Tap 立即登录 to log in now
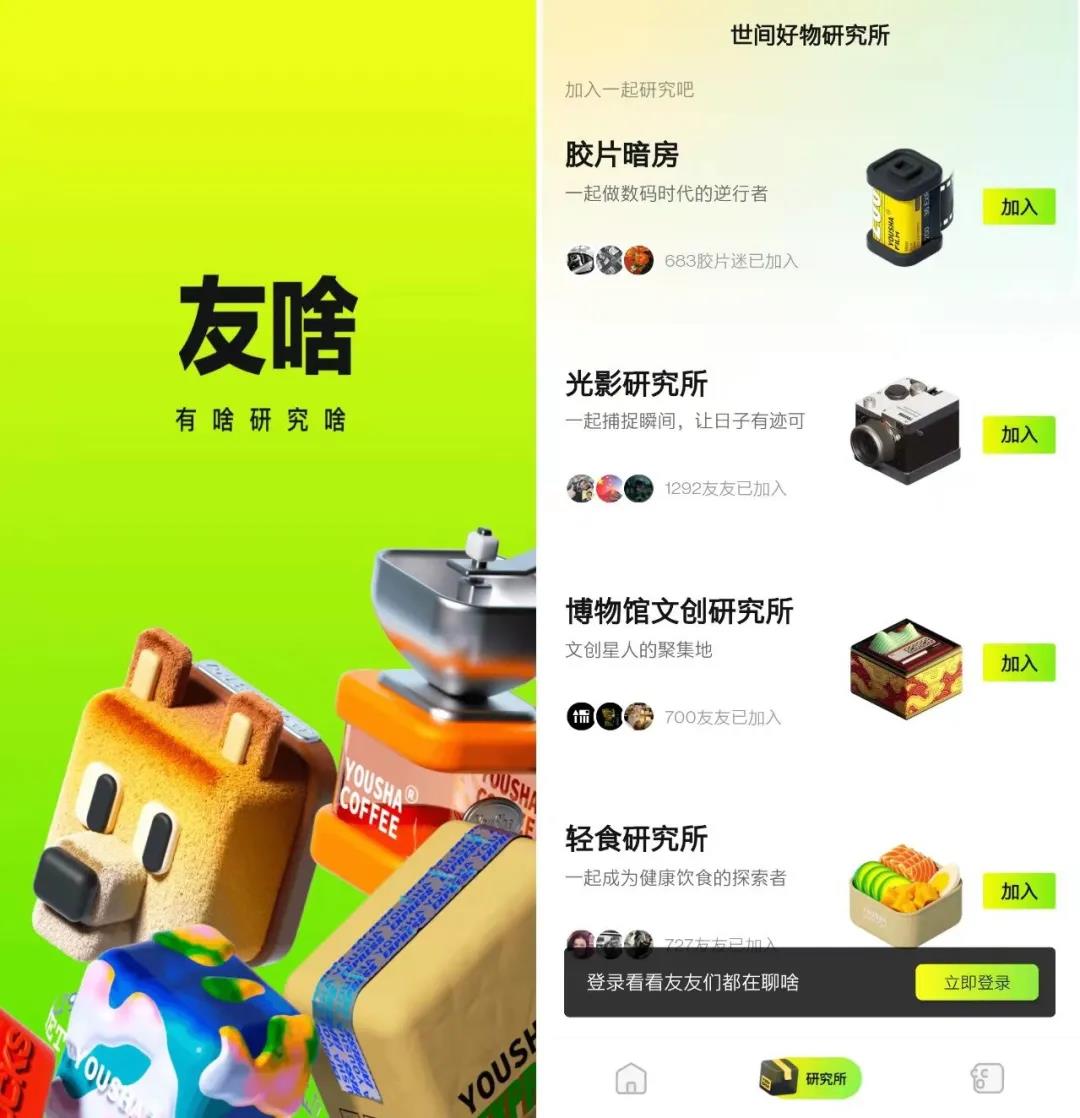Screen dimensions: 1080x1118 pos(976,983)
